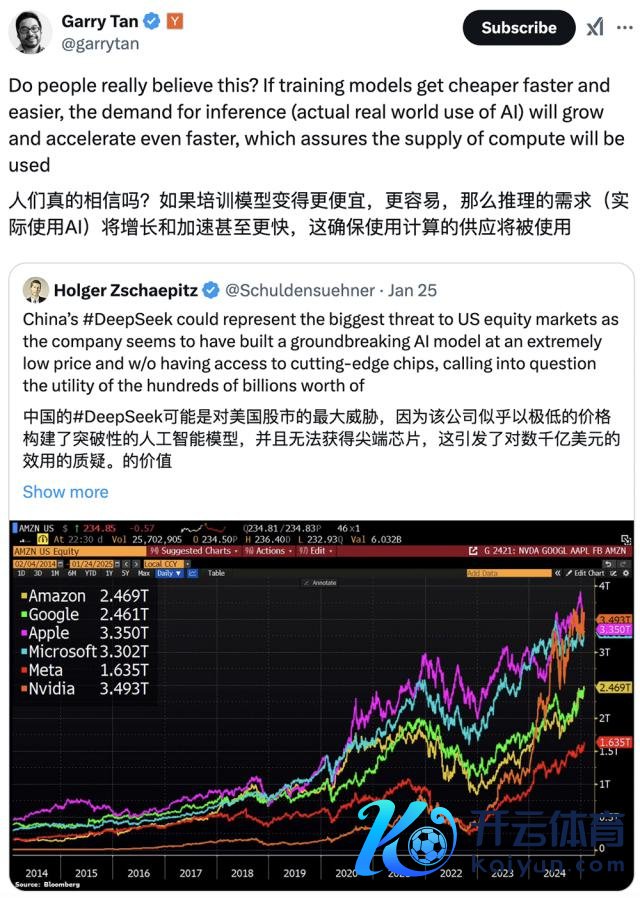View Holger Zschaepitz's avatar profile
The height and width of the screenshot is (898, 640).
(35, 290)
